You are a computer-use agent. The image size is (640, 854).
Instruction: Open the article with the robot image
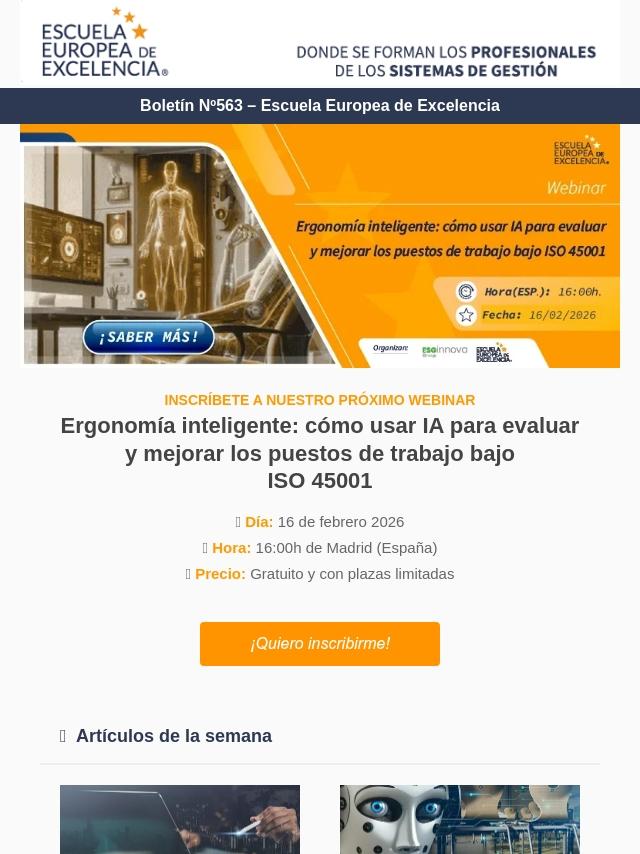460,819
